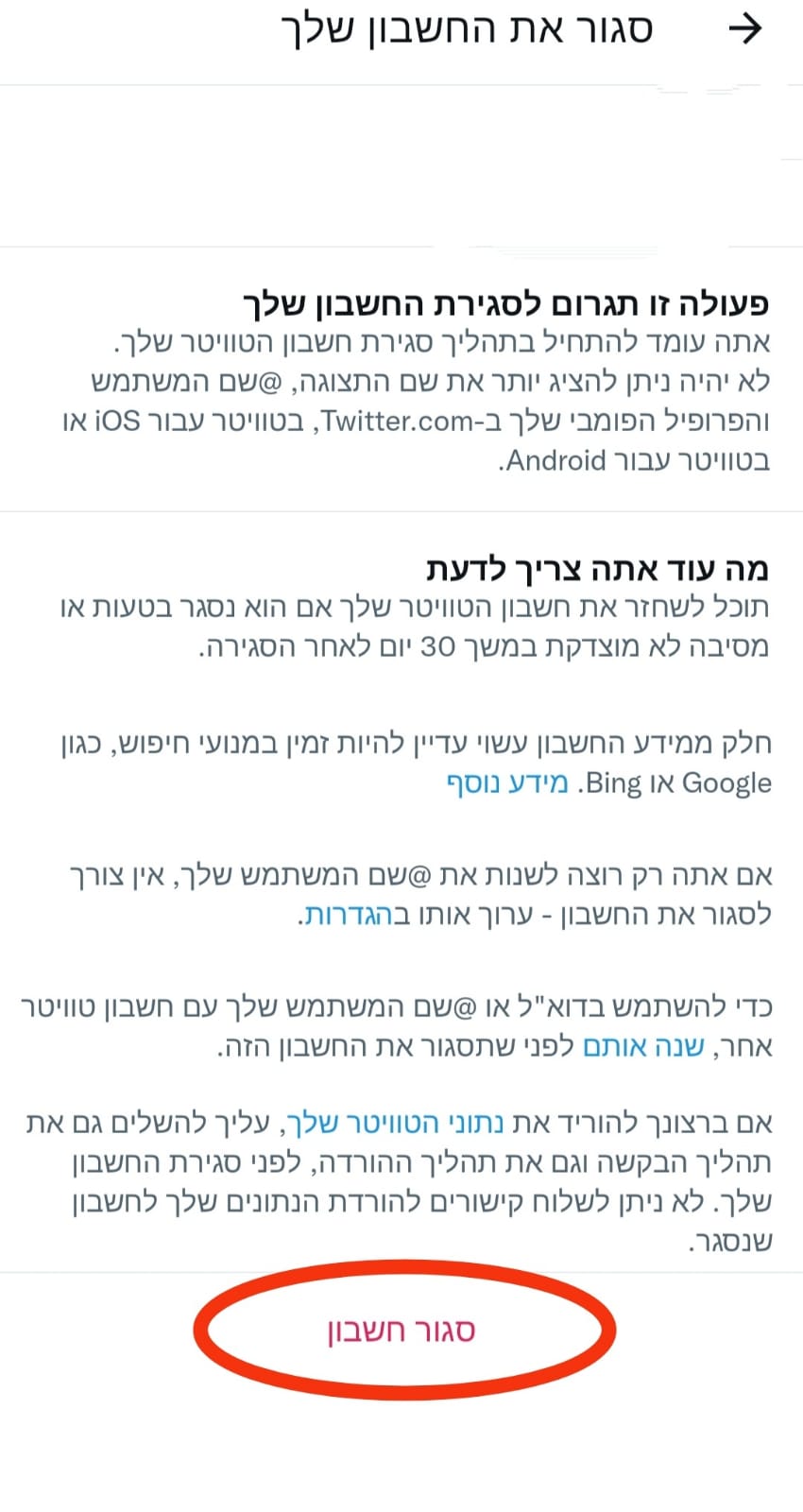The image size is (803, 1512).
Task: Go back using the arrow icon
Action: 745,29
